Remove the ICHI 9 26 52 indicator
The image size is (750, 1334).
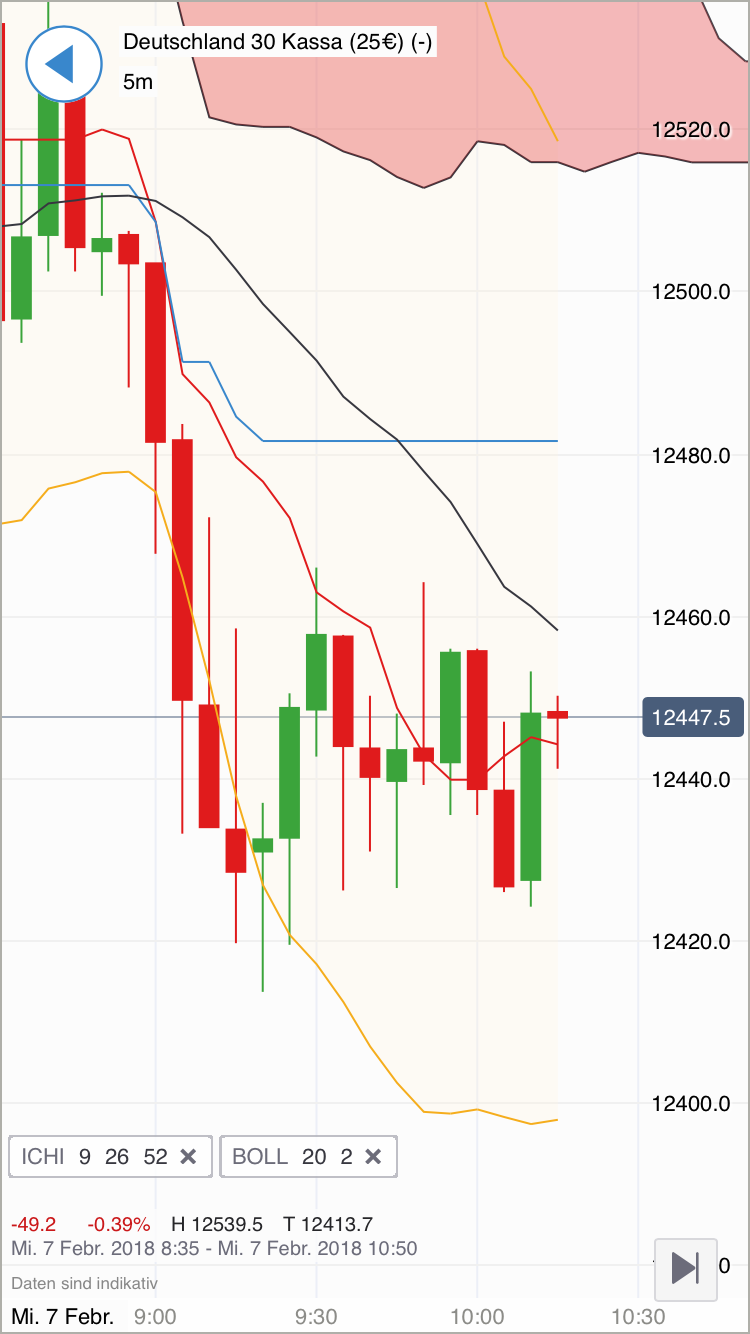tap(188, 1156)
